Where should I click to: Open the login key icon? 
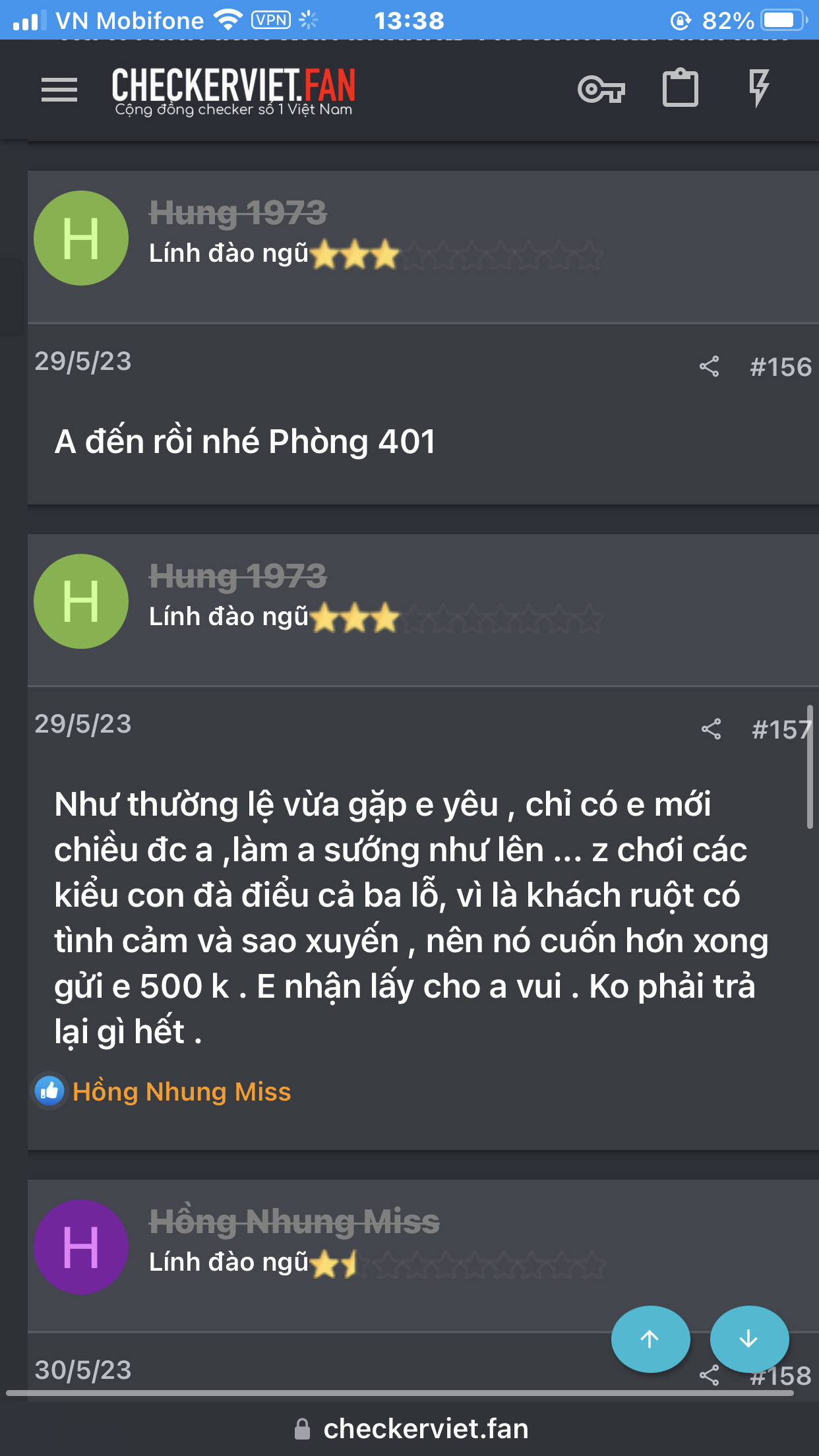pos(601,89)
